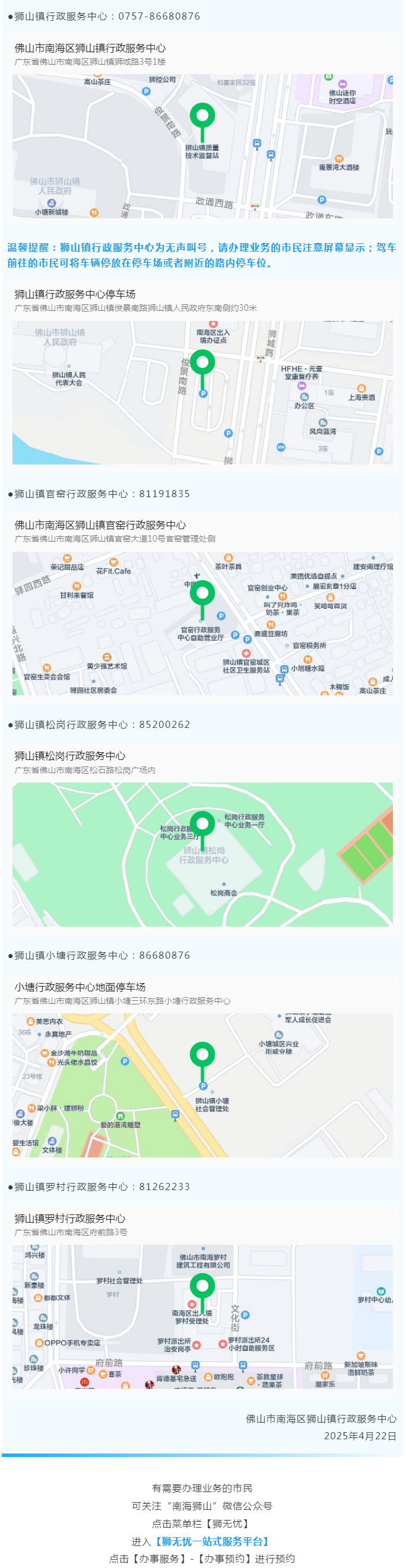Open the 狮无忧一站式服务平台 link
Viewport: 406px width, 1568px height.
coord(211,1541)
